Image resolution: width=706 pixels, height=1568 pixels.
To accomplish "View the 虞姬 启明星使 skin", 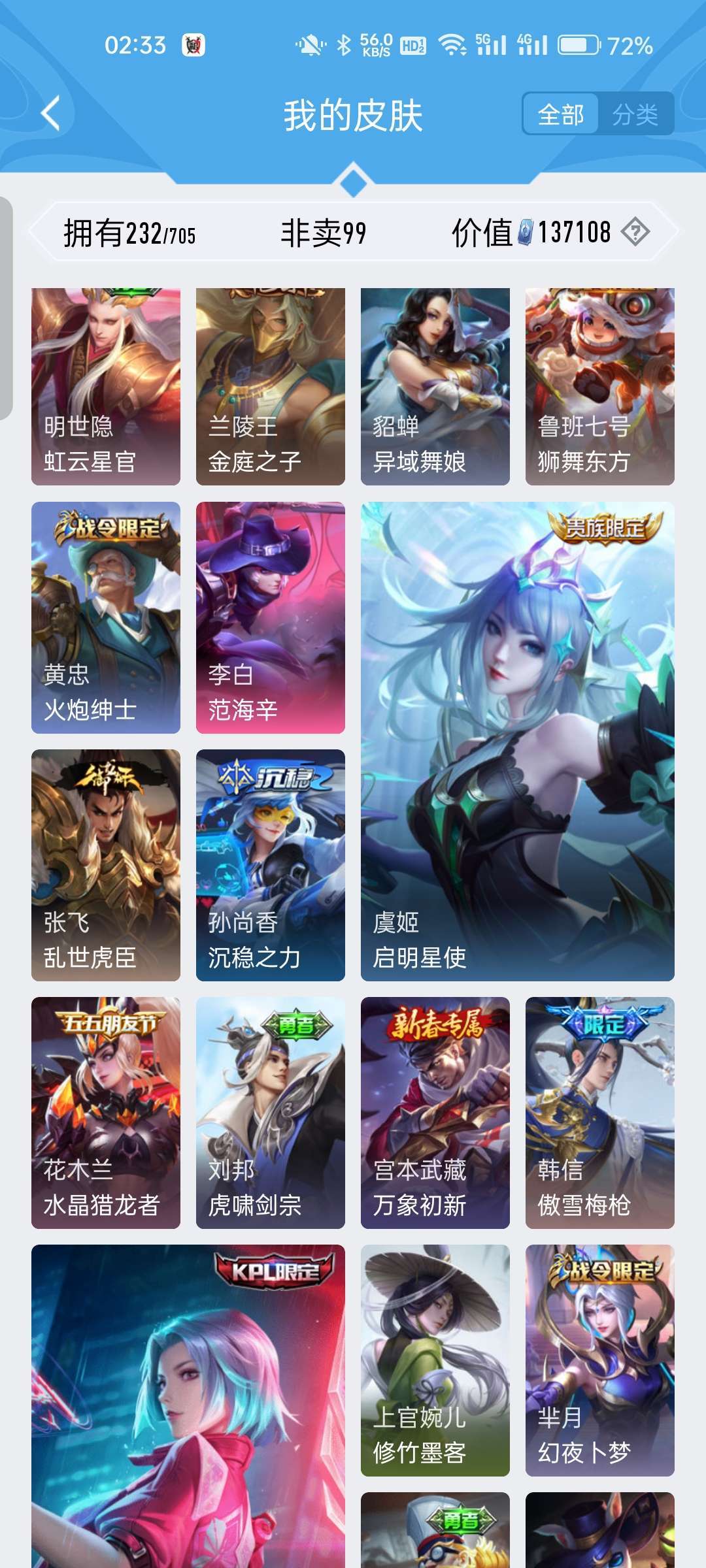I will click(x=518, y=742).
